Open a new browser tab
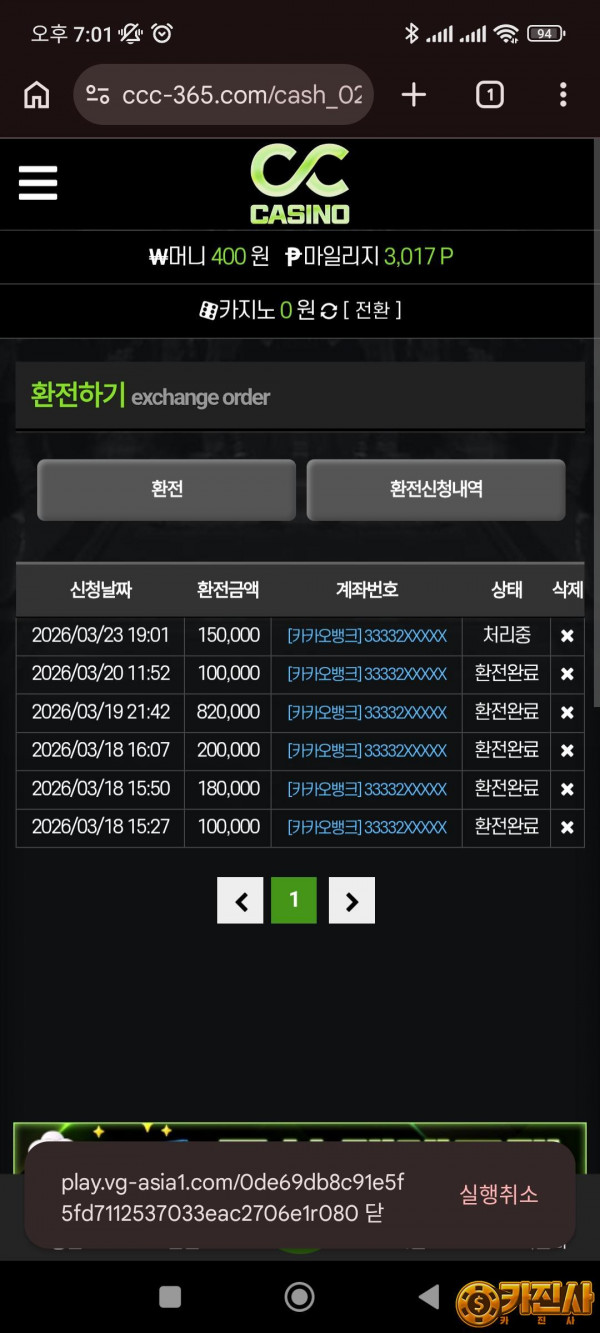This screenshot has width=600, height=1333. pos(413,95)
